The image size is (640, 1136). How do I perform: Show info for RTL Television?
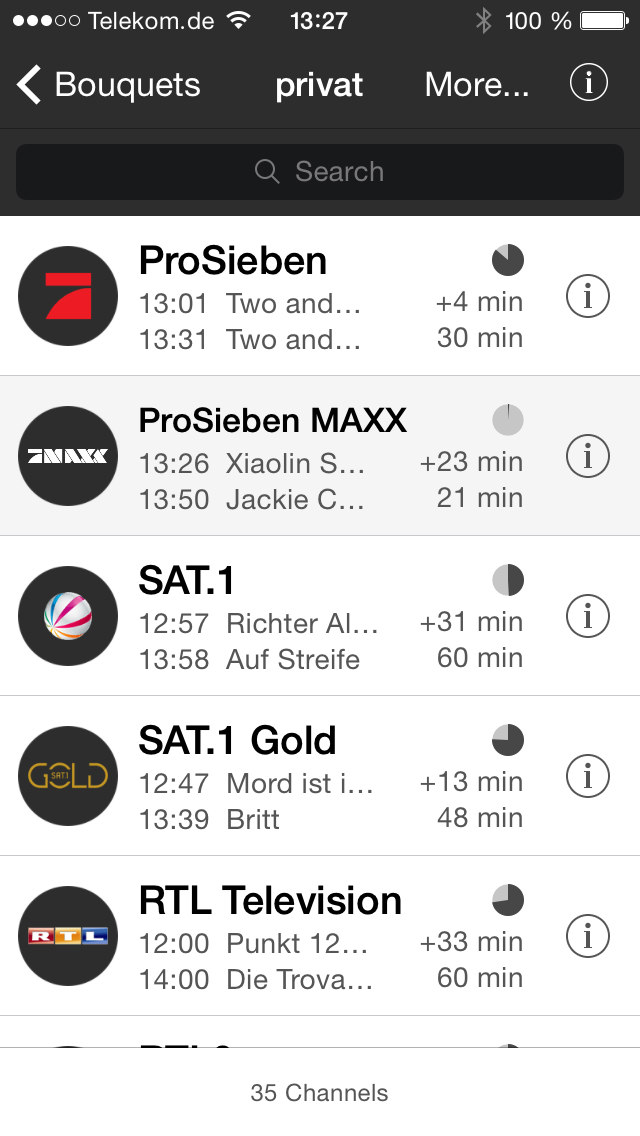tap(587, 936)
